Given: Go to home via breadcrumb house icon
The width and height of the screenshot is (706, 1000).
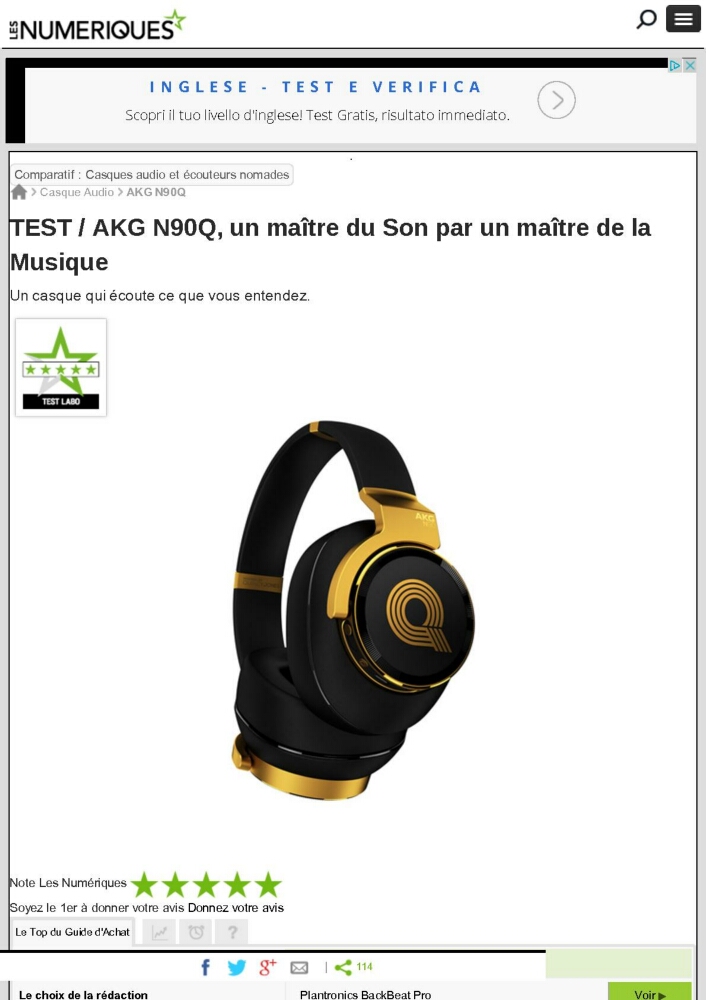Looking at the screenshot, I should coord(19,192).
